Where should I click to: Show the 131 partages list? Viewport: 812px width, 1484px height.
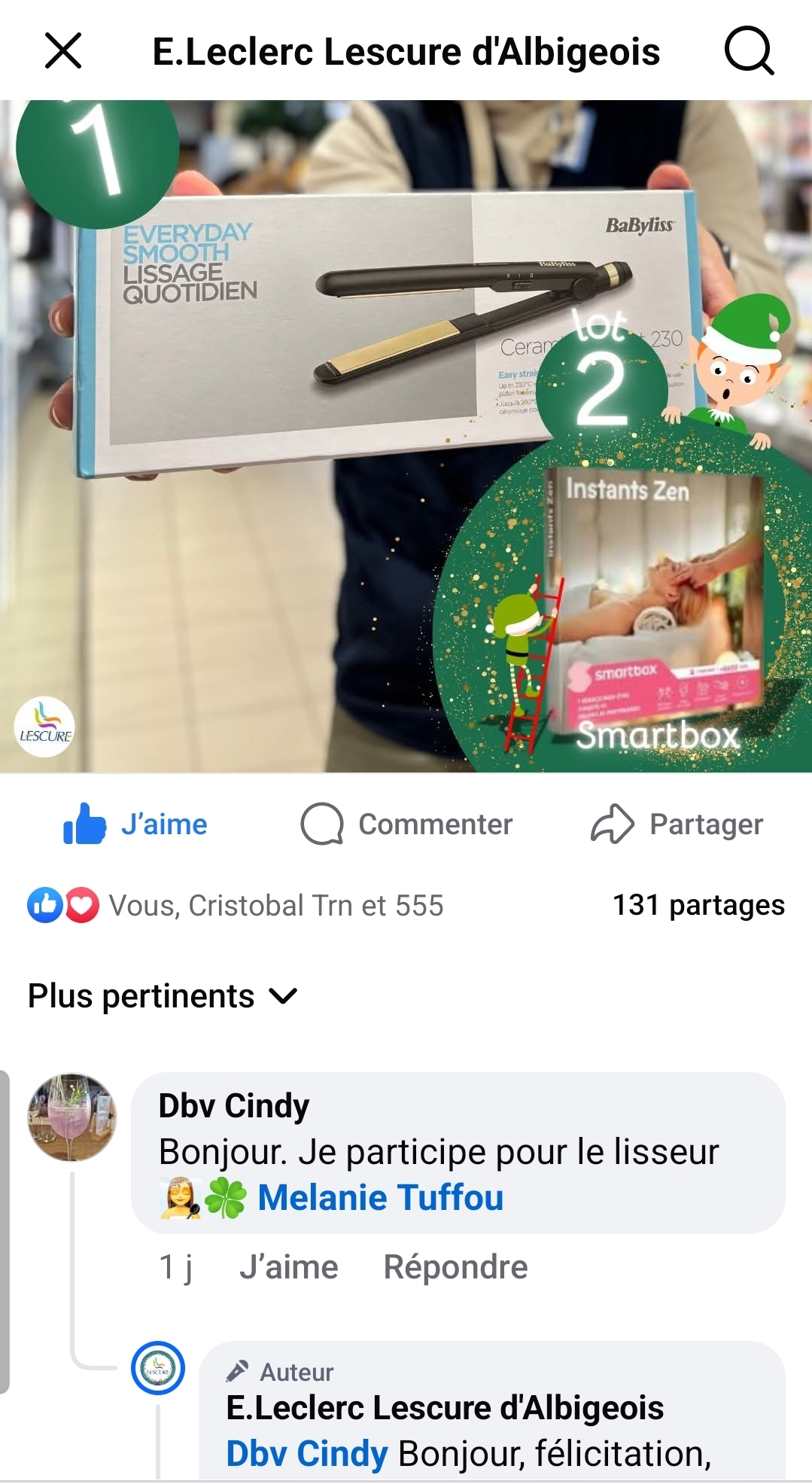pyautogui.click(x=698, y=905)
